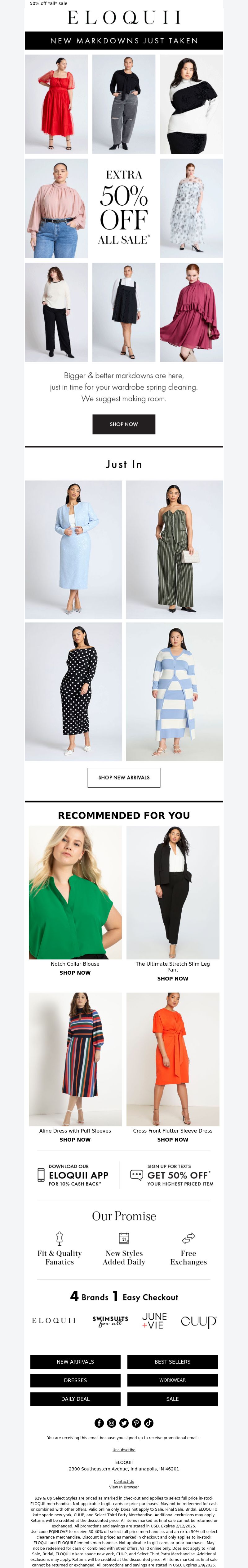Shop now for Aline Dress with Puff Sleeves
248x1568 pixels.
click(75, 1139)
